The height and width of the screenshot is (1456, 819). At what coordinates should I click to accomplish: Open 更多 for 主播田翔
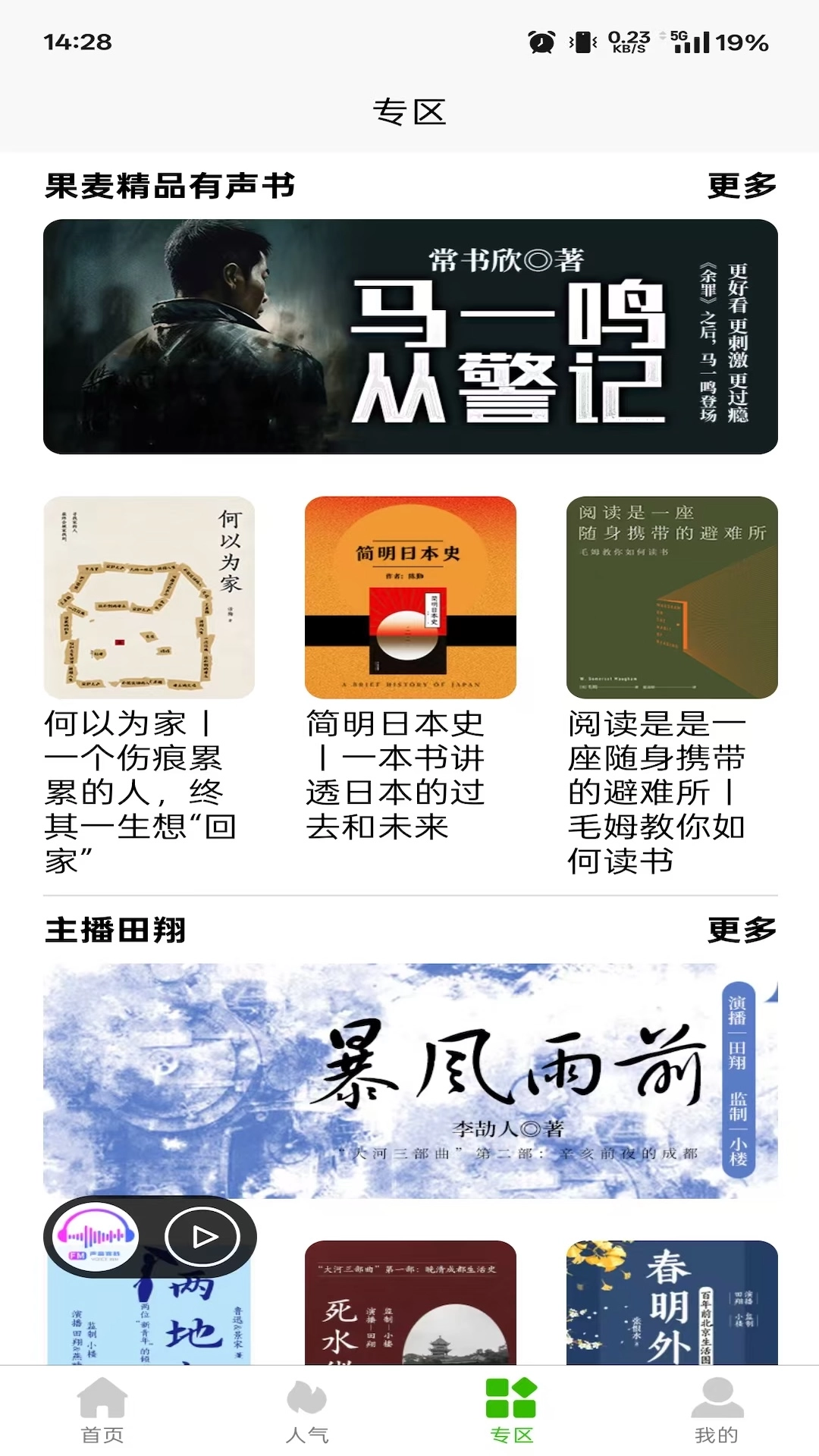[741, 930]
